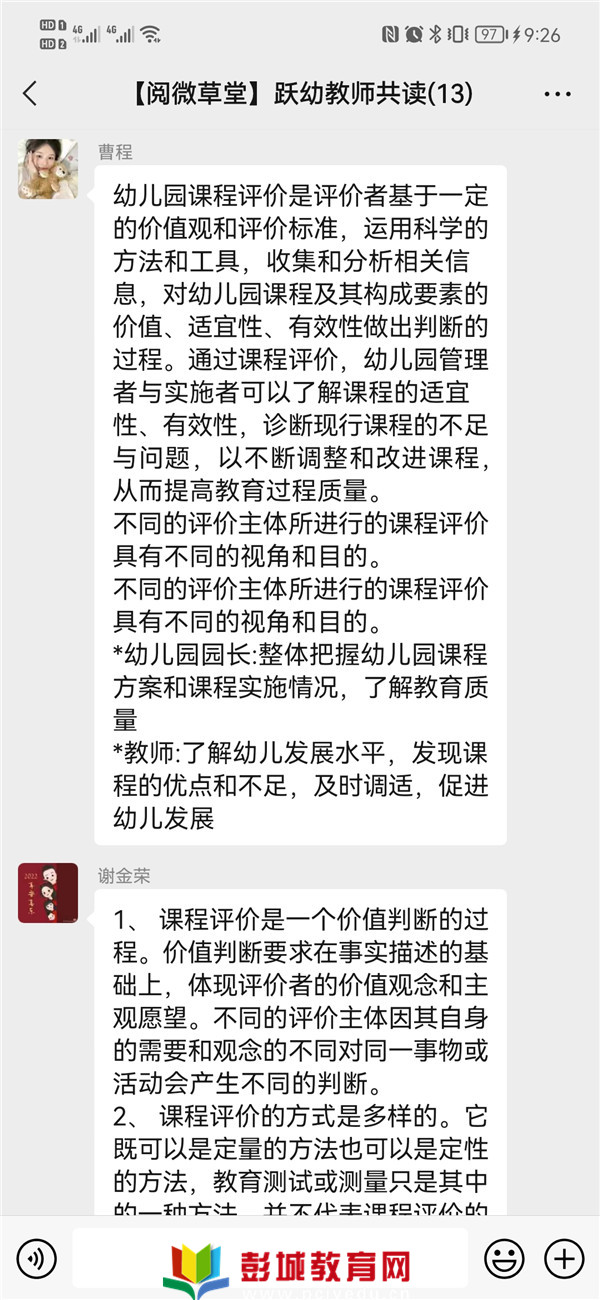Image resolution: width=600 pixels, height=1300 pixels.
Task: Open the emoji sticker panel
Action: (503, 1257)
